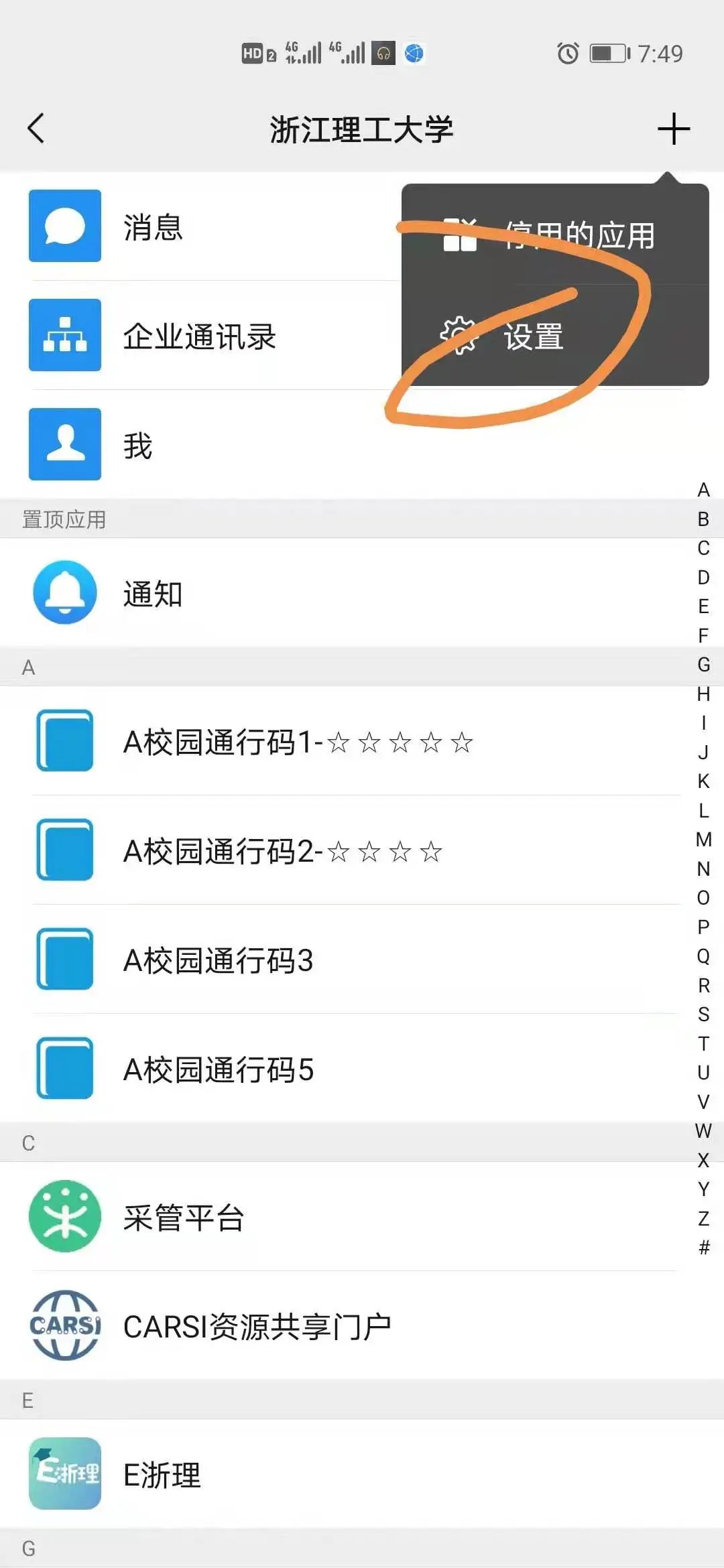Tap the plus icon in header
Screen dimensions: 724x1568
(x=673, y=129)
